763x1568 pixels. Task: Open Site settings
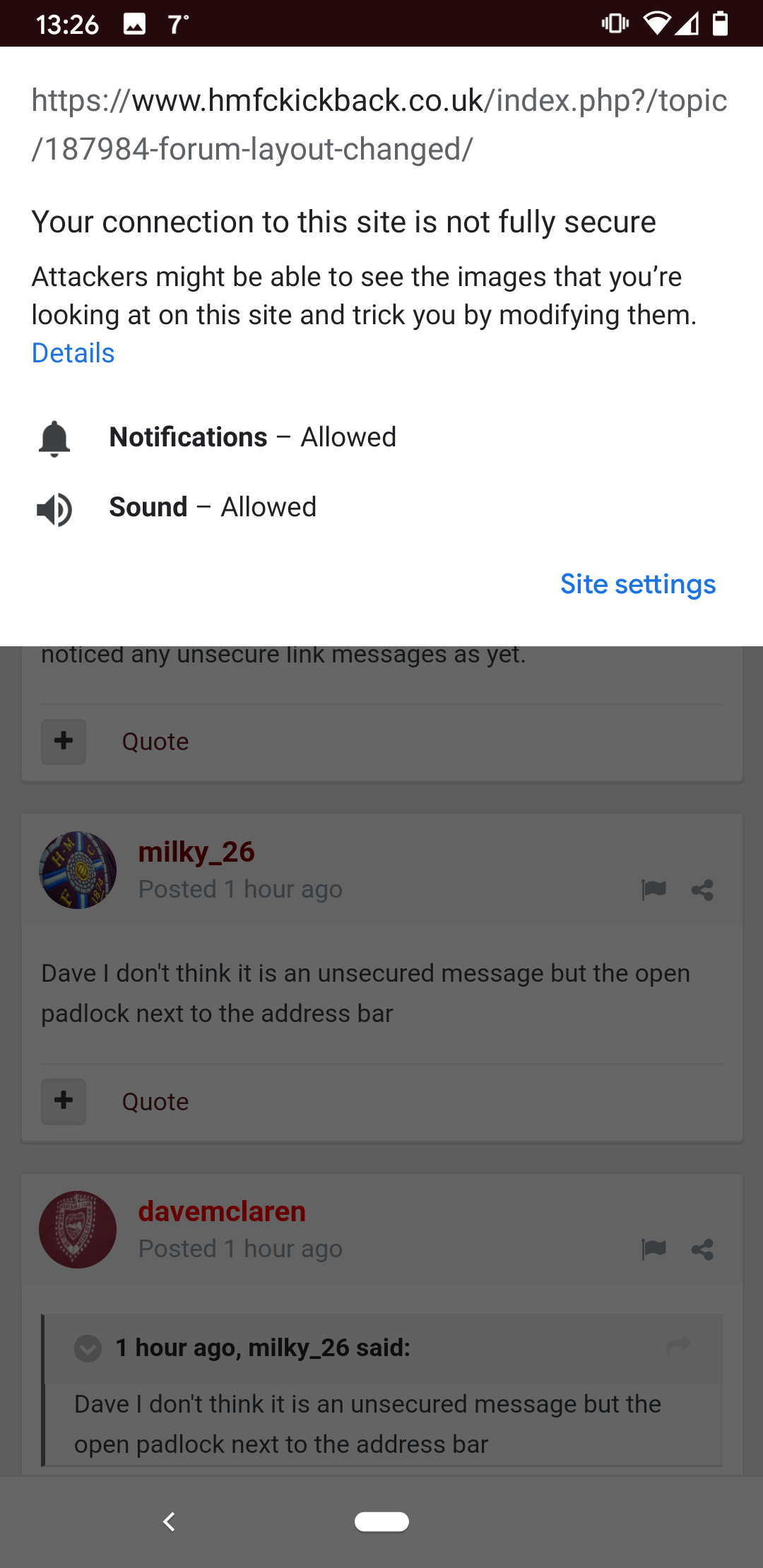point(638,584)
